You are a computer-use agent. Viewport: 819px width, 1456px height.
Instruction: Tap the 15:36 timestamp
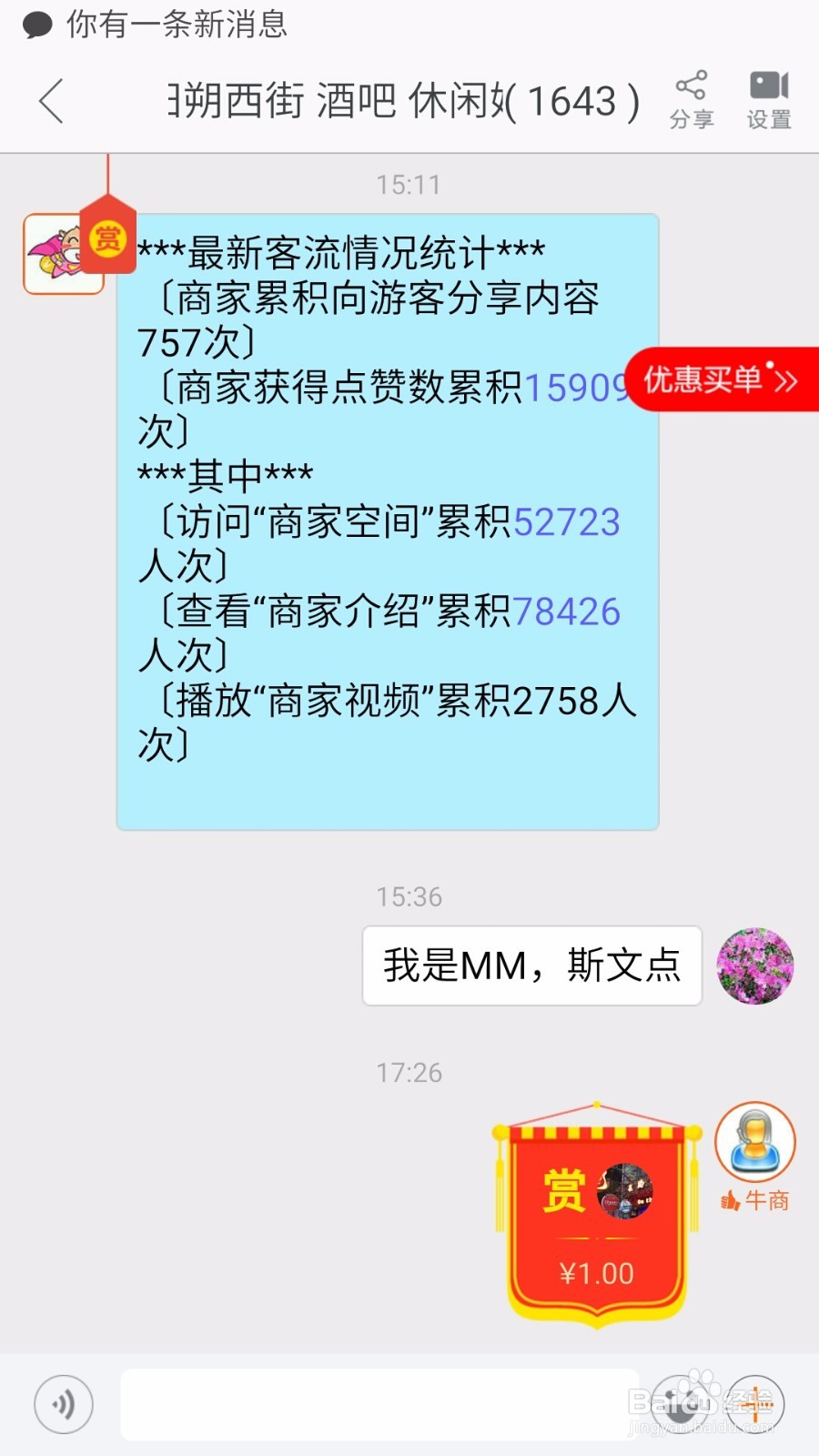click(407, 896)
